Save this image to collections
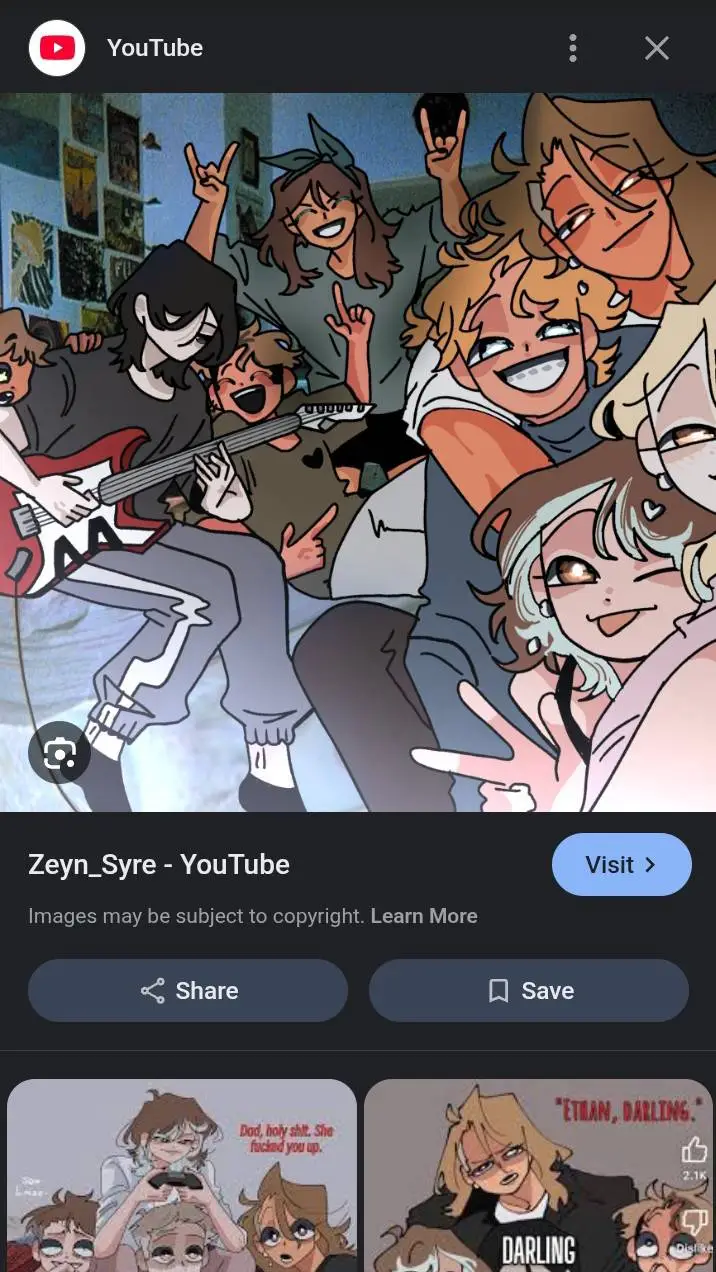716x1272 pixels. pos(529,991)
